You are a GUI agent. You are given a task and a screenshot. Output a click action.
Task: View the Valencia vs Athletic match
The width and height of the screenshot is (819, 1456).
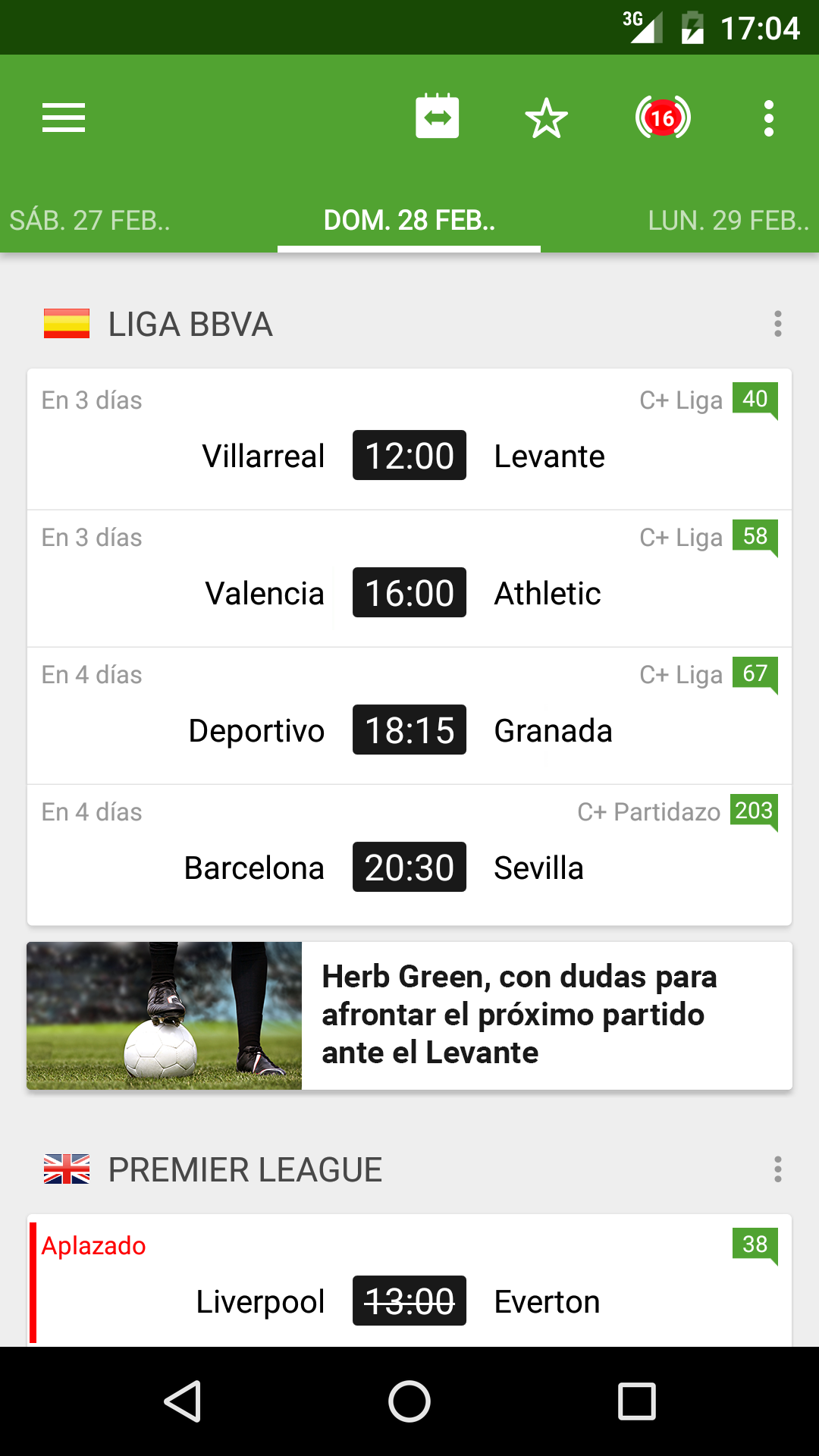(409, 578)
